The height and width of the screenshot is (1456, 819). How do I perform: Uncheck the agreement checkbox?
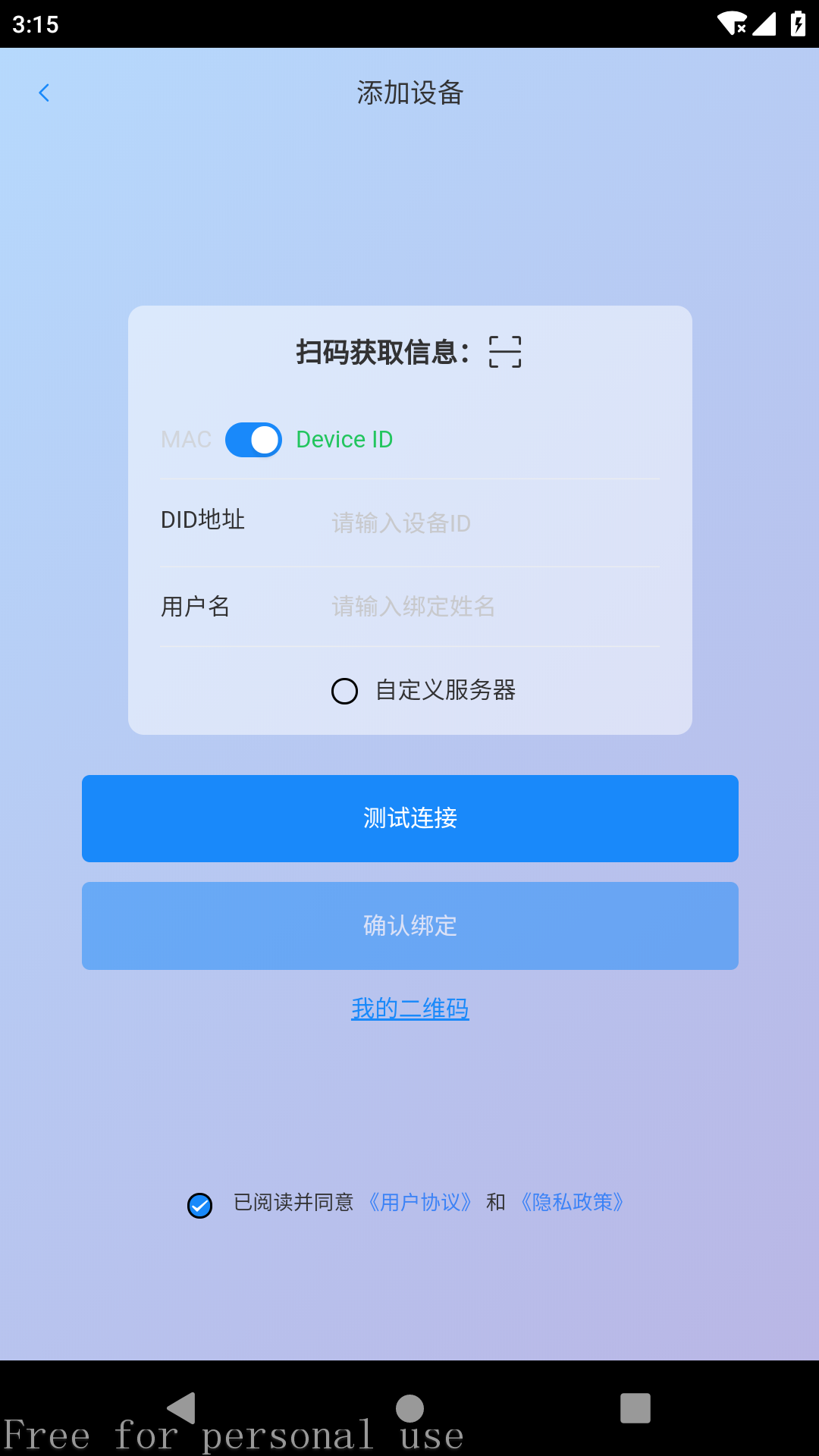(x=199, y=1203)
